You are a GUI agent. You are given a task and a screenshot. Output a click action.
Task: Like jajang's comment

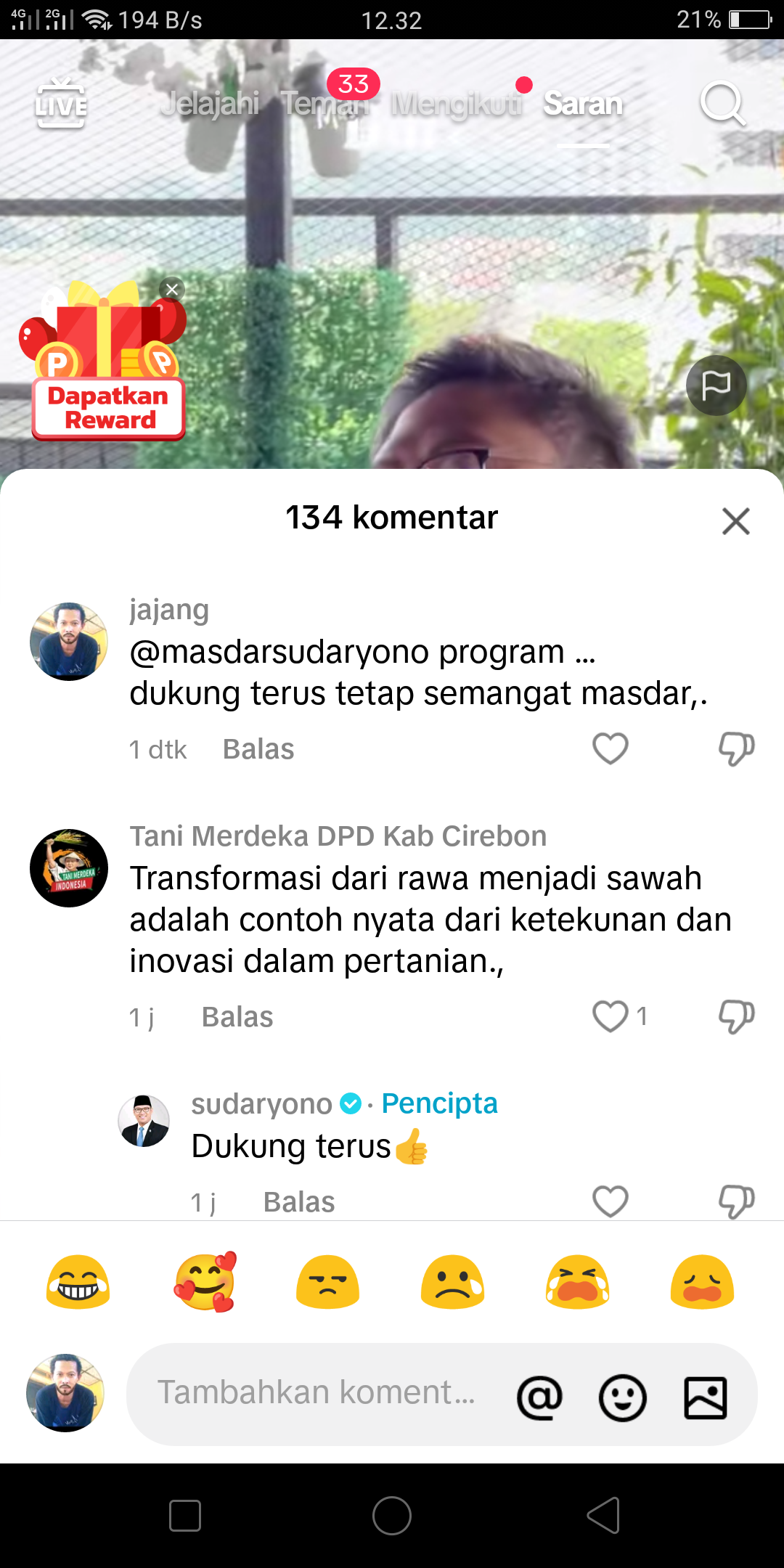[x=611, y=748]
